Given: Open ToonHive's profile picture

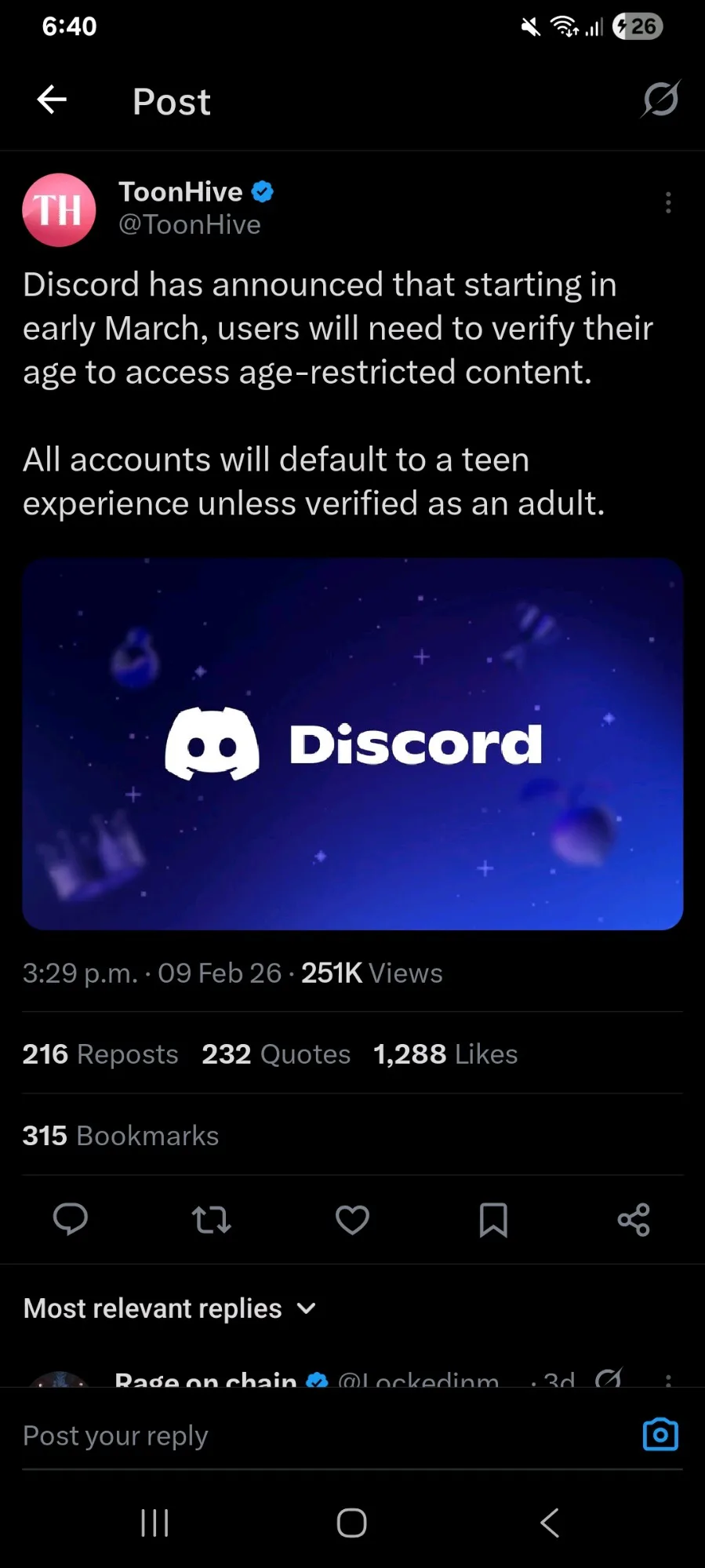Looking at the screenshot, I should pyautogui.click(x=59, y=209).
